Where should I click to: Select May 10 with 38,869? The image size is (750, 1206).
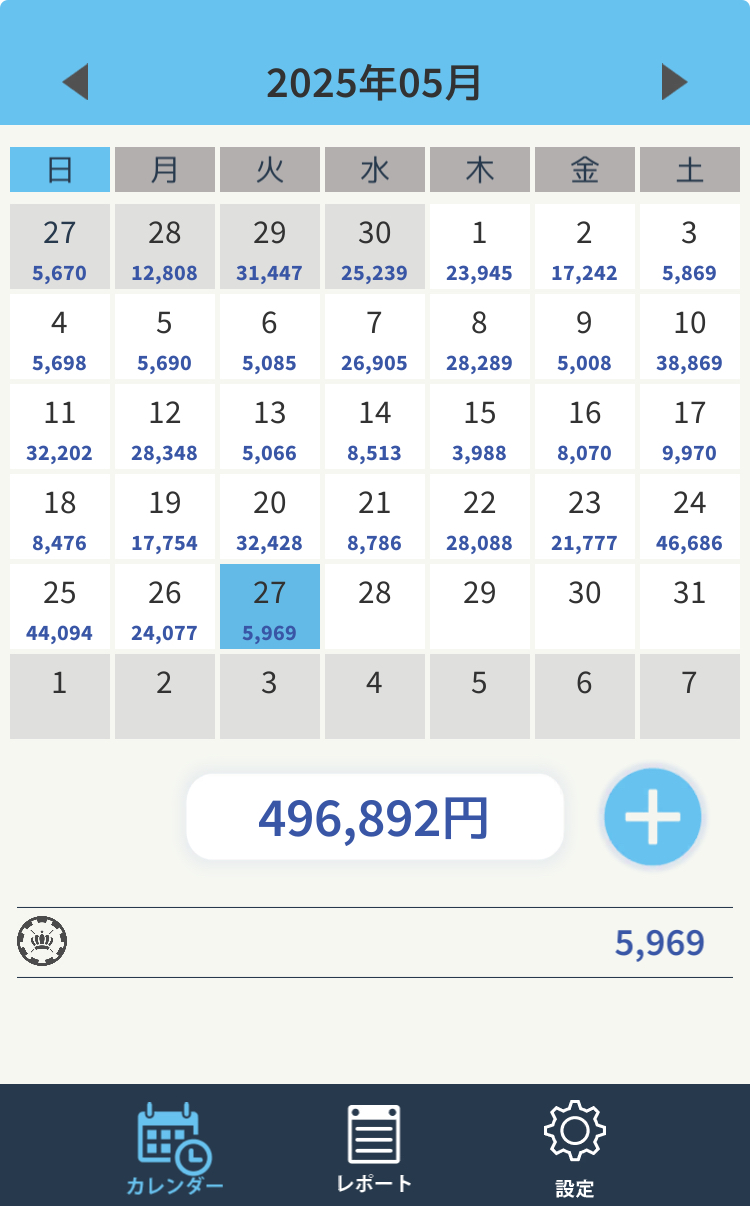click(690, 337)
